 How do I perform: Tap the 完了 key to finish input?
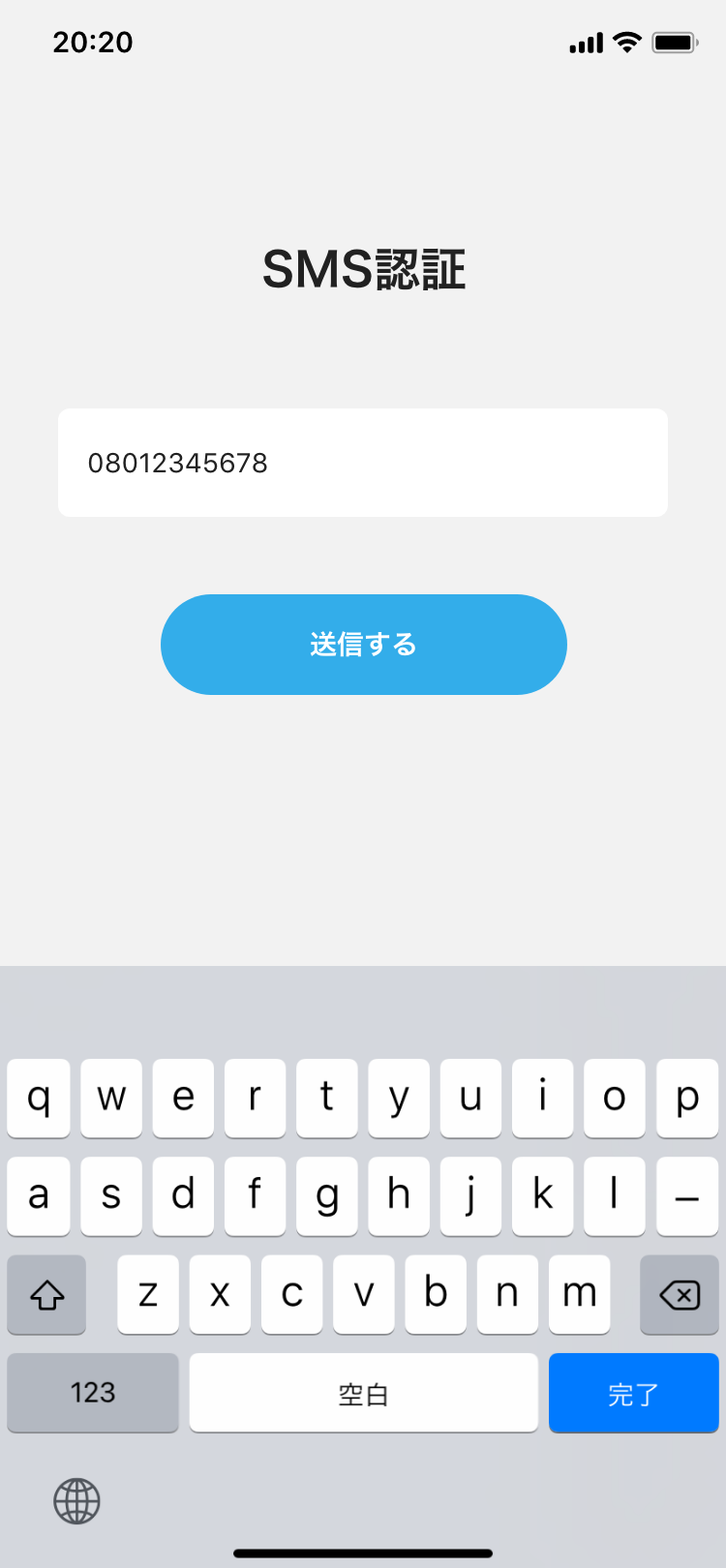click(x=634, y=1393)
